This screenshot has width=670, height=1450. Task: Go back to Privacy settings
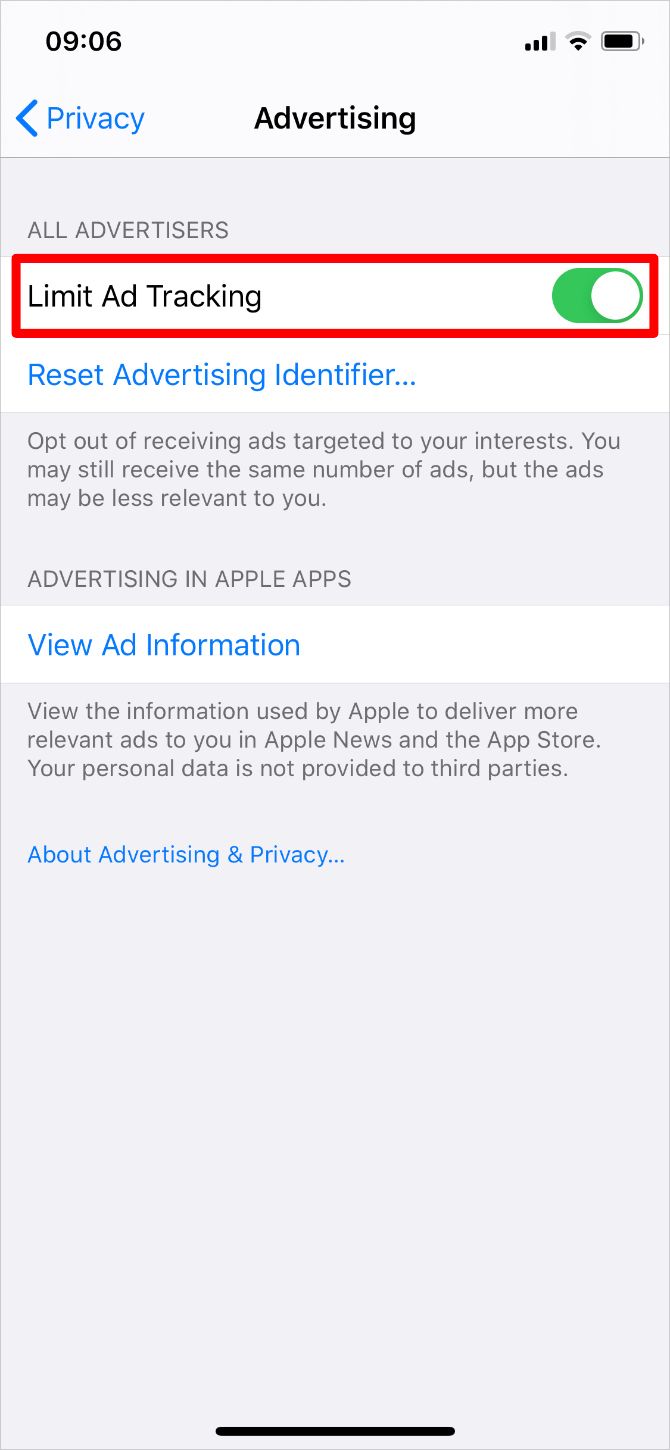[x=80, y=119]
